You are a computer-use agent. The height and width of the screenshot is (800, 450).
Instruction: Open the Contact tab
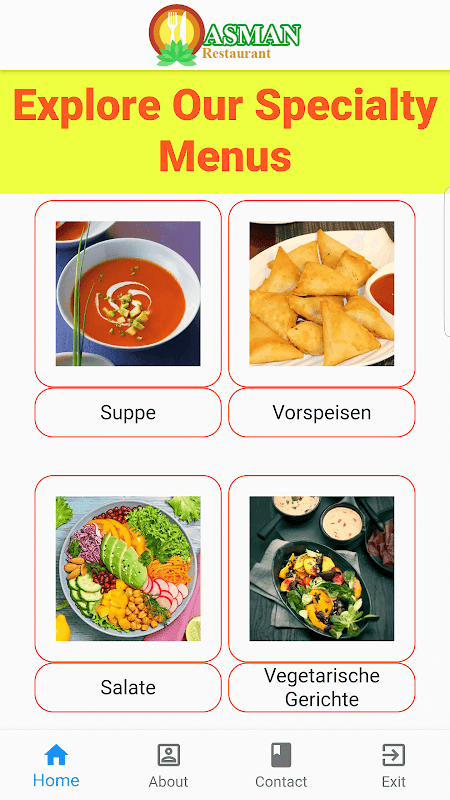[281, 765]
